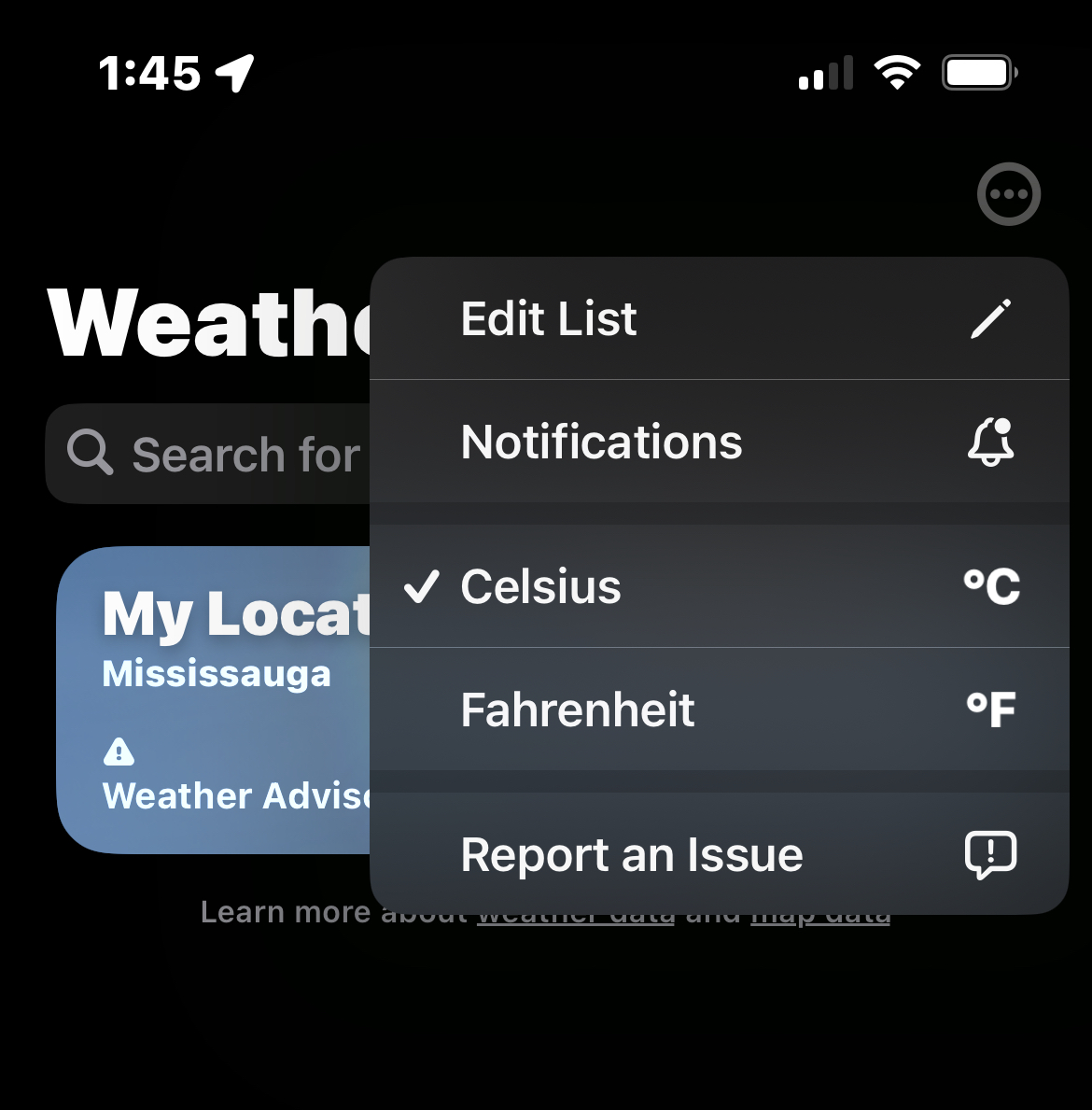Select Report an Issue
1092x1110 pixels.
click(719, 854)
